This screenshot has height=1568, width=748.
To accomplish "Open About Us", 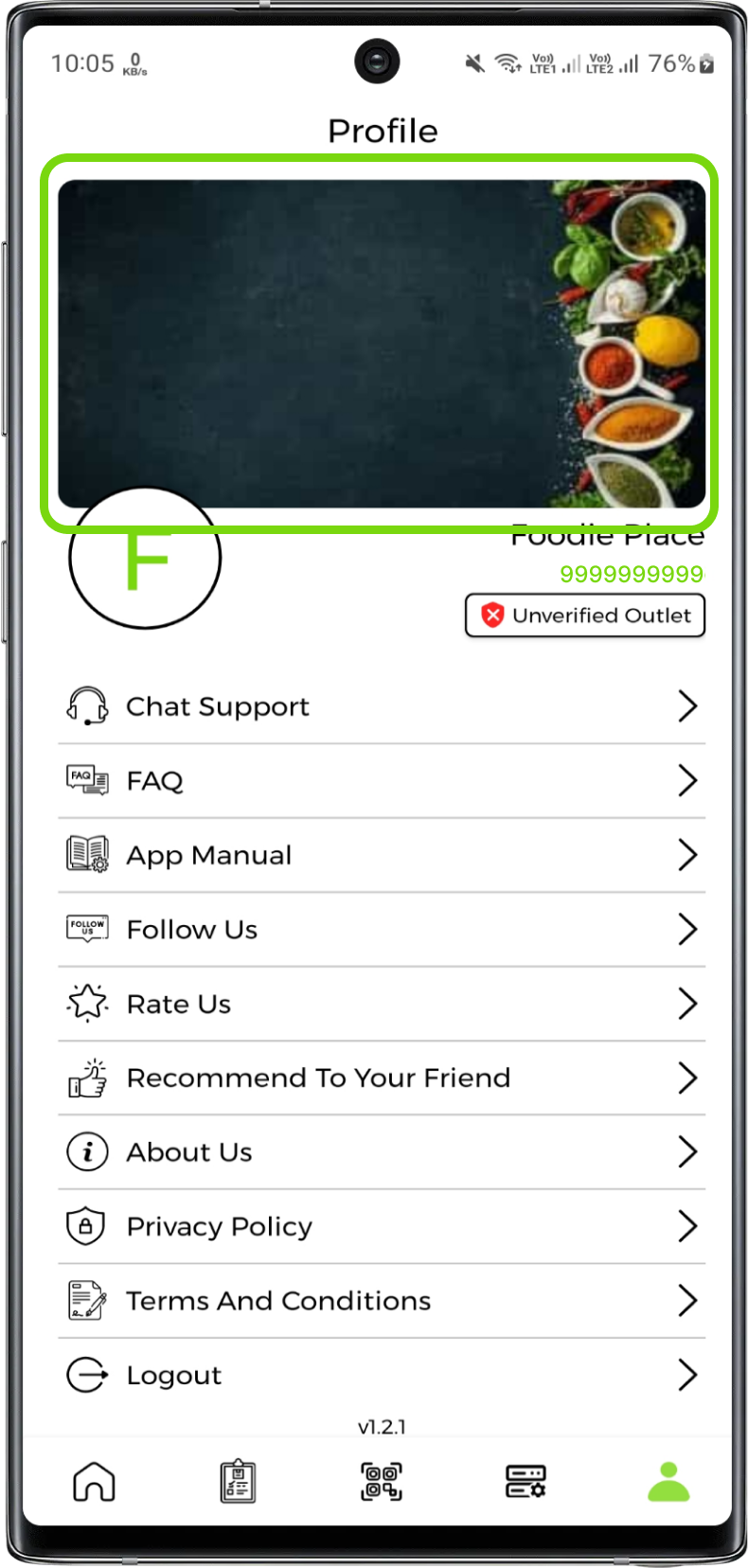I will (381, 1152).
